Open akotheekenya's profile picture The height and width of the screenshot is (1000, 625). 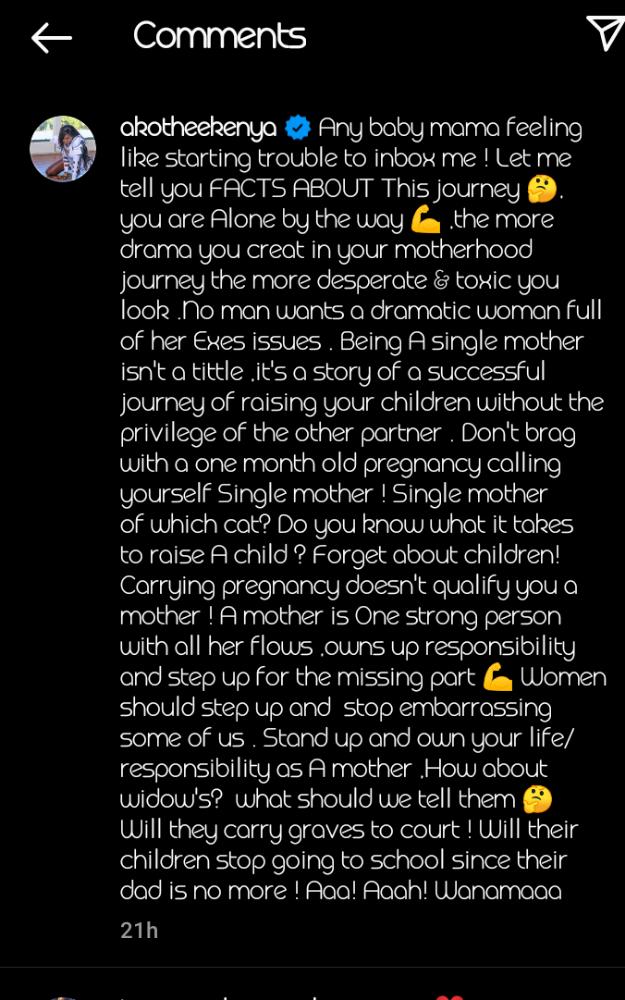tap(62, 149)
